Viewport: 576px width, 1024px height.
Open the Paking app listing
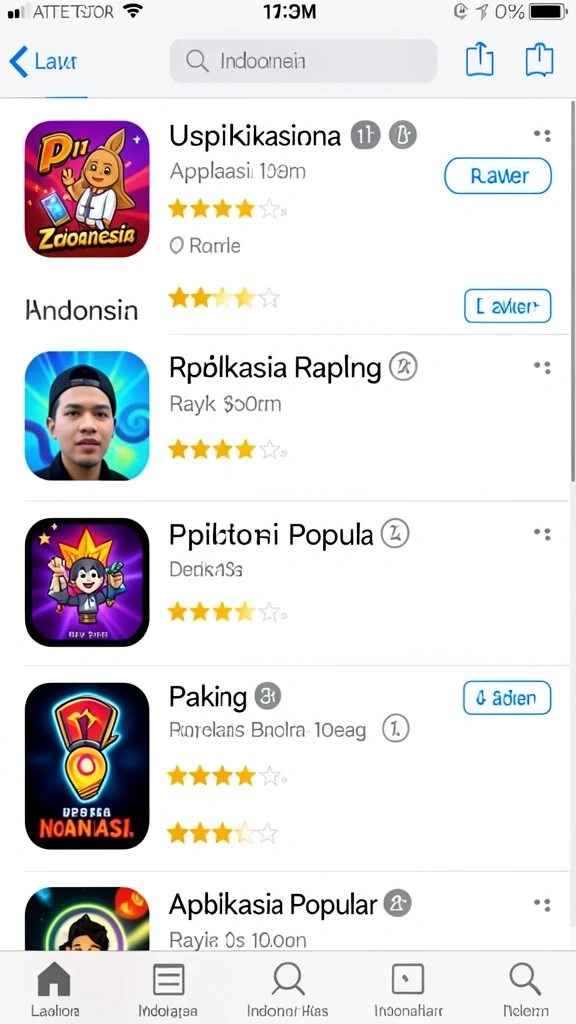pyautogui.click(x=208, y=697)
